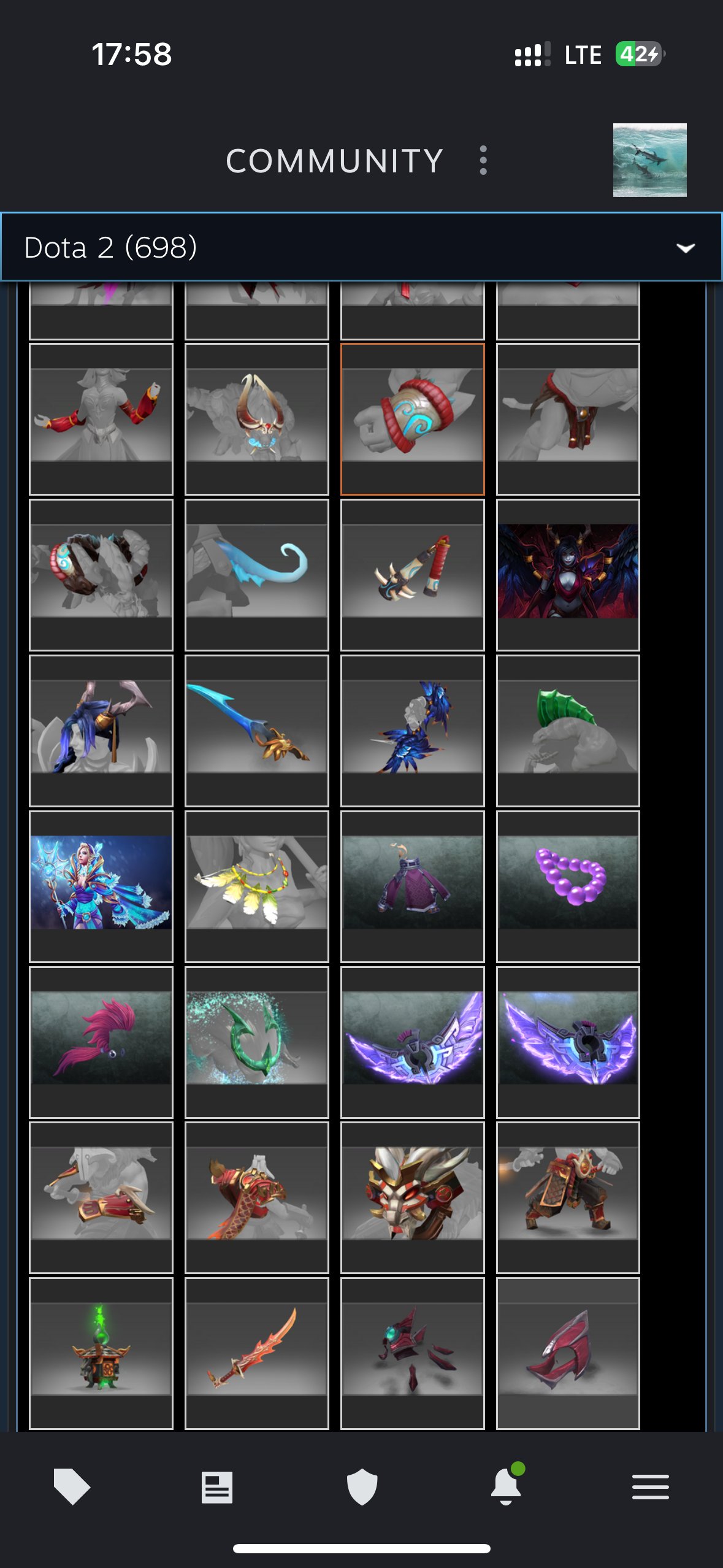Image resolution: width=723 pixels, height=1568 pixels.
Task: Open the store tag tab
Action: [72, 1487]
